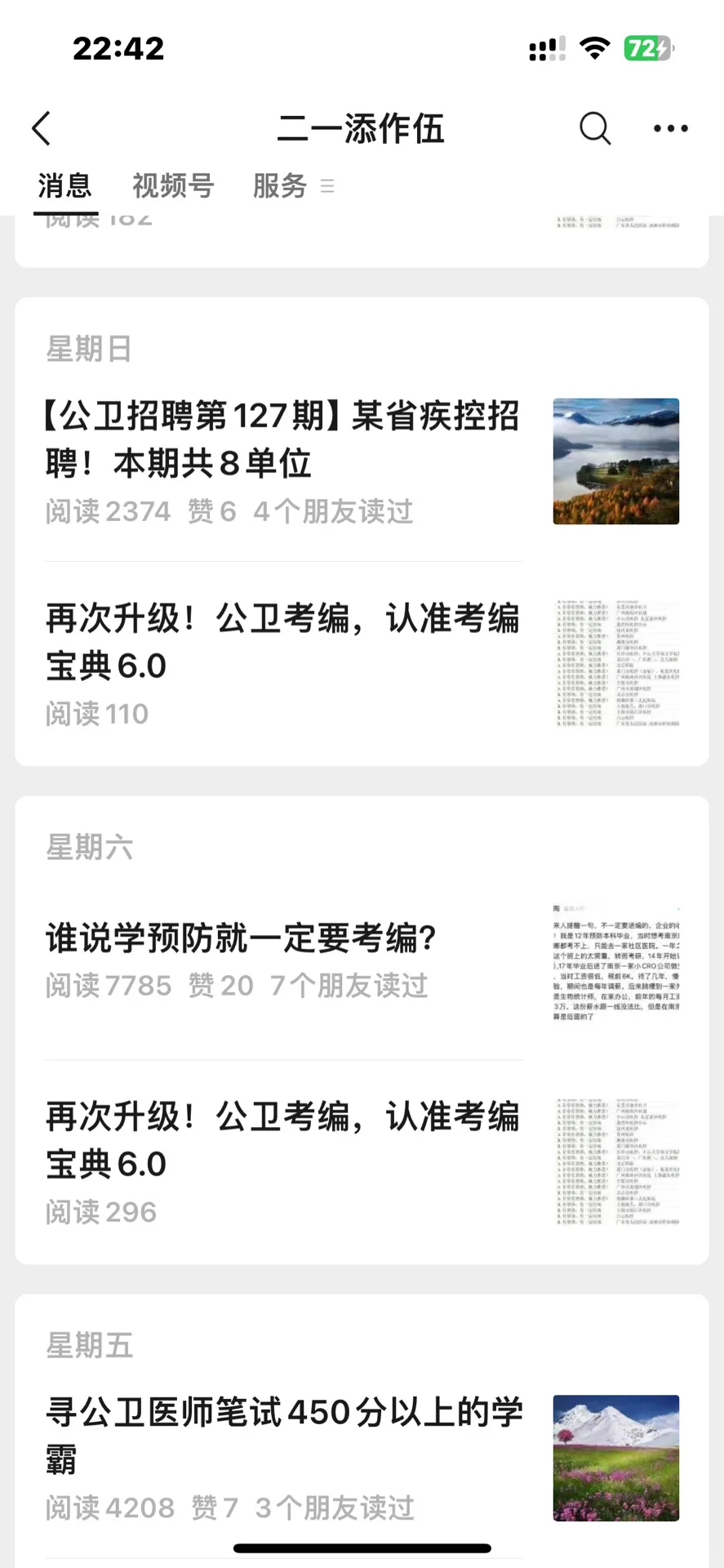Open the search magnifier icon
724x1568 pixels.
point(595,128)
